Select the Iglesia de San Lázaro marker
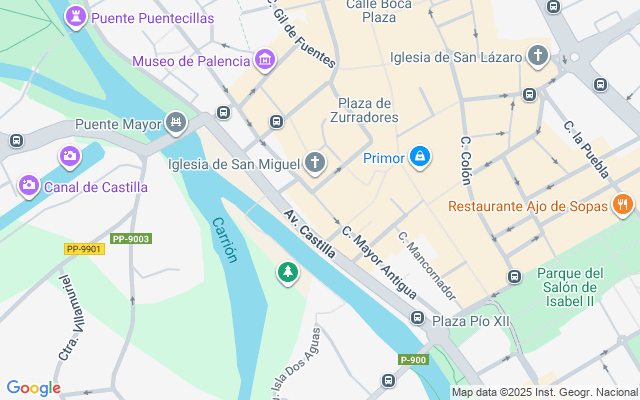Image resolution: width=640 pixels, height=400 pixels. pyautogui.click(x=539, y=55)
